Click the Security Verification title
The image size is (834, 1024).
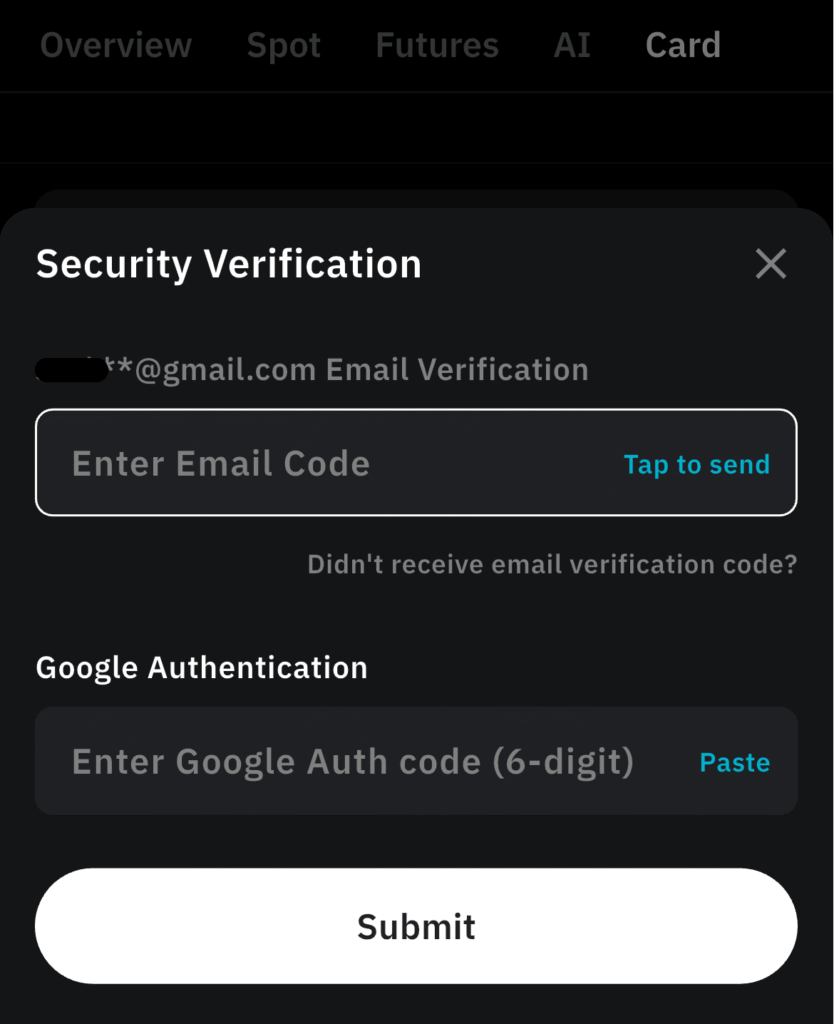click(x=228, y=263)
